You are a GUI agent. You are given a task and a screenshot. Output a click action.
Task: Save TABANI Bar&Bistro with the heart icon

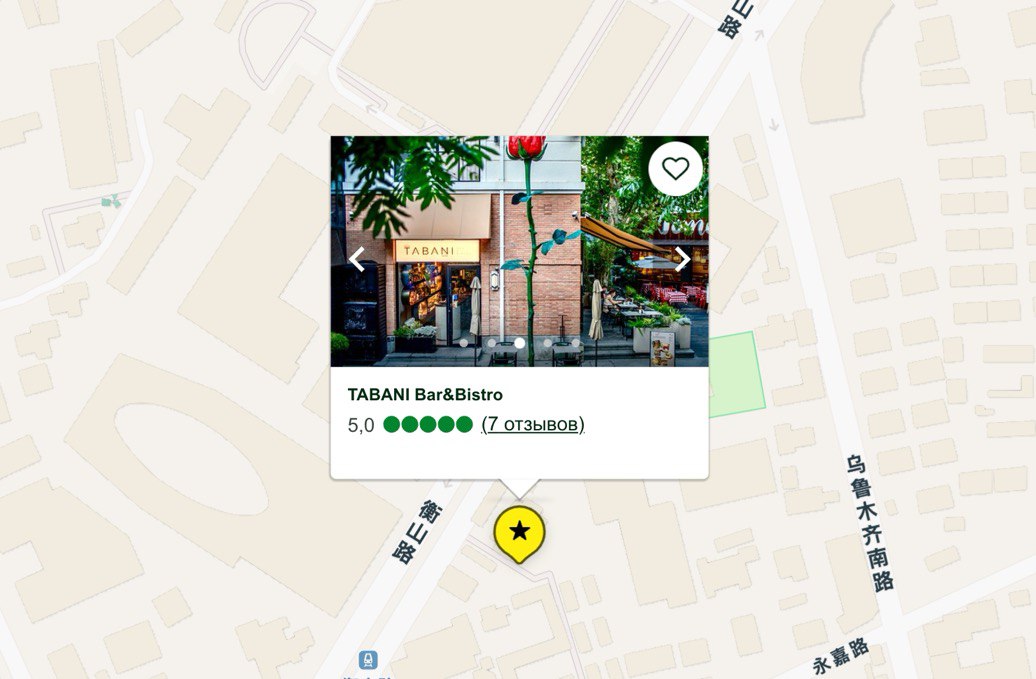coord(676,168)
